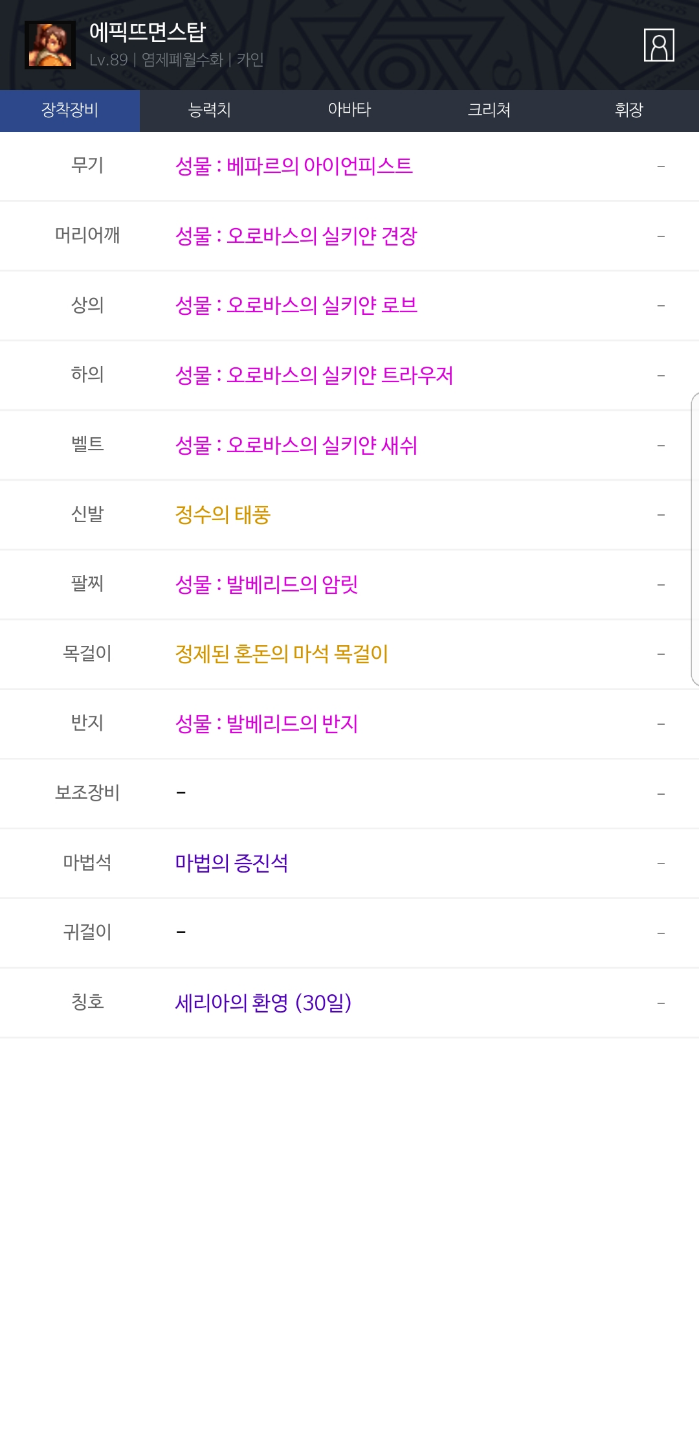The width and height of the screenshot is (699, 1438).
Task: Select the 장착장비 tab
Action: point(70,111)
